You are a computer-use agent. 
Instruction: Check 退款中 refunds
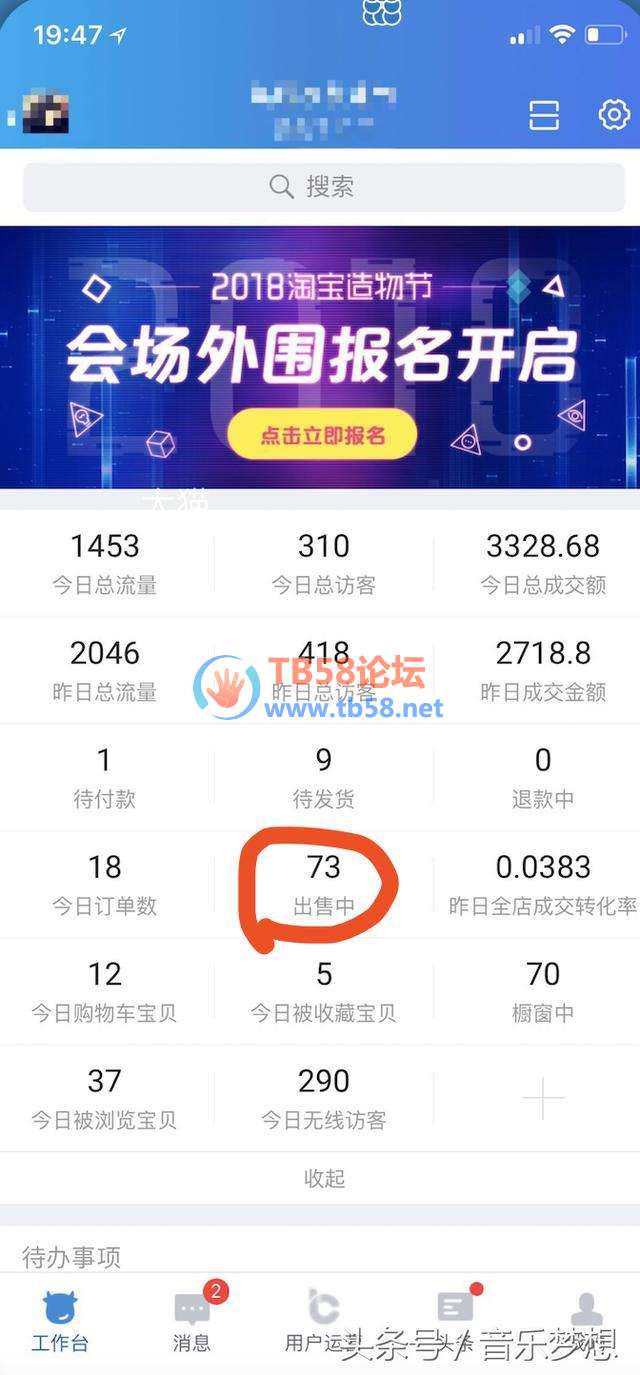[542, 777]
